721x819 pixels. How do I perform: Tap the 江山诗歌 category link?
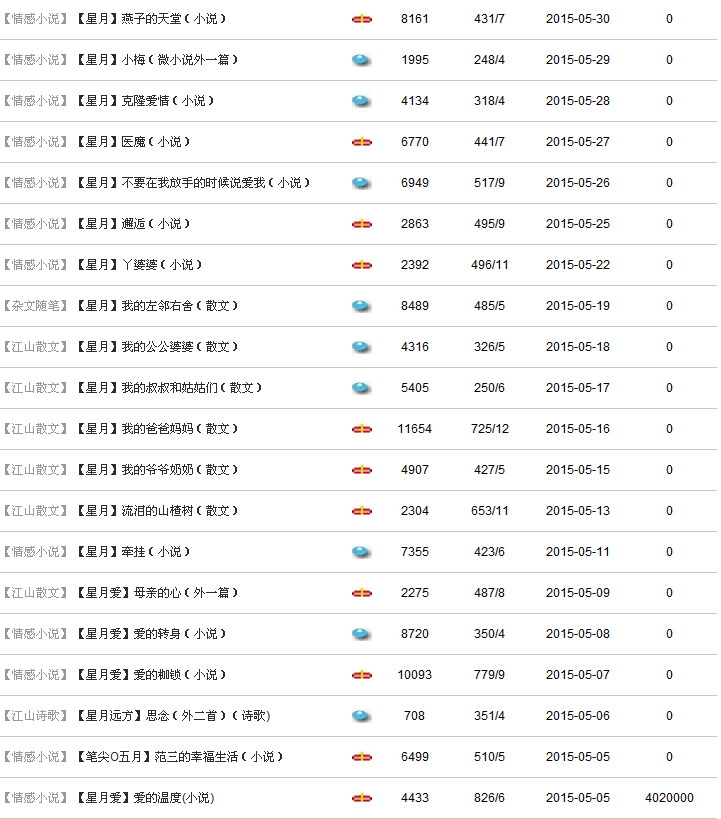[x=36, y=716]
